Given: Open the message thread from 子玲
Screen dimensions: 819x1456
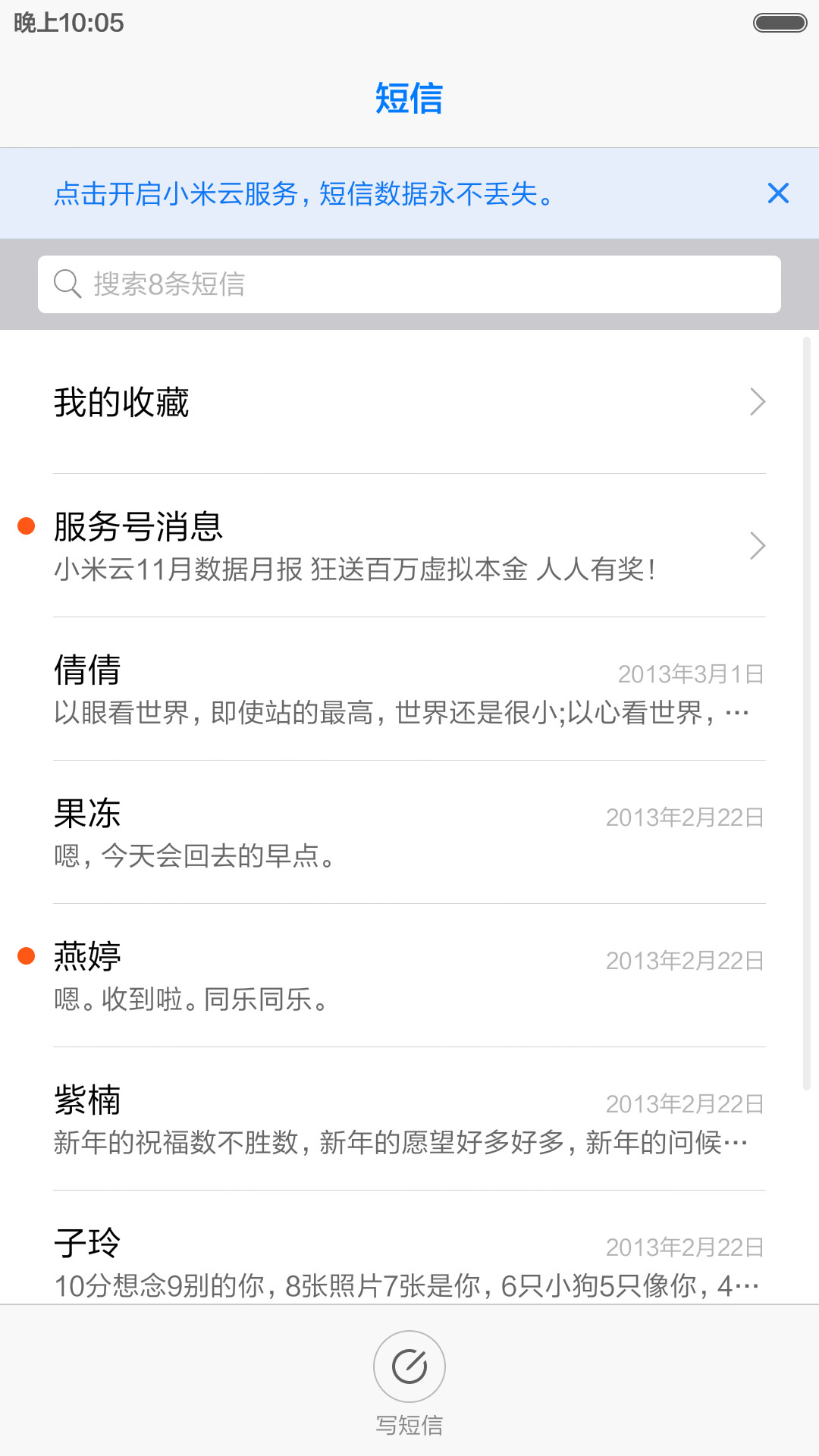Looking at the screenshot, I should coord(409,1248).
